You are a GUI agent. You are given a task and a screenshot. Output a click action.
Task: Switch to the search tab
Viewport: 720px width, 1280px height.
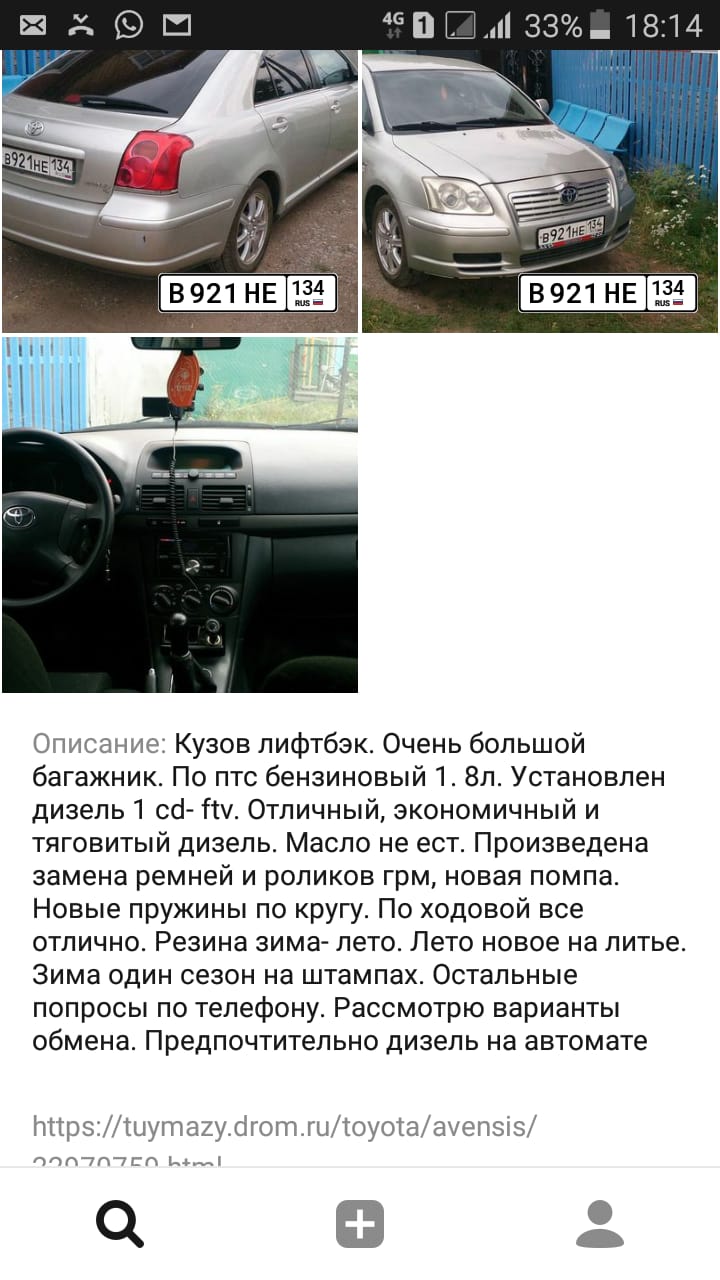(120, 1224)
